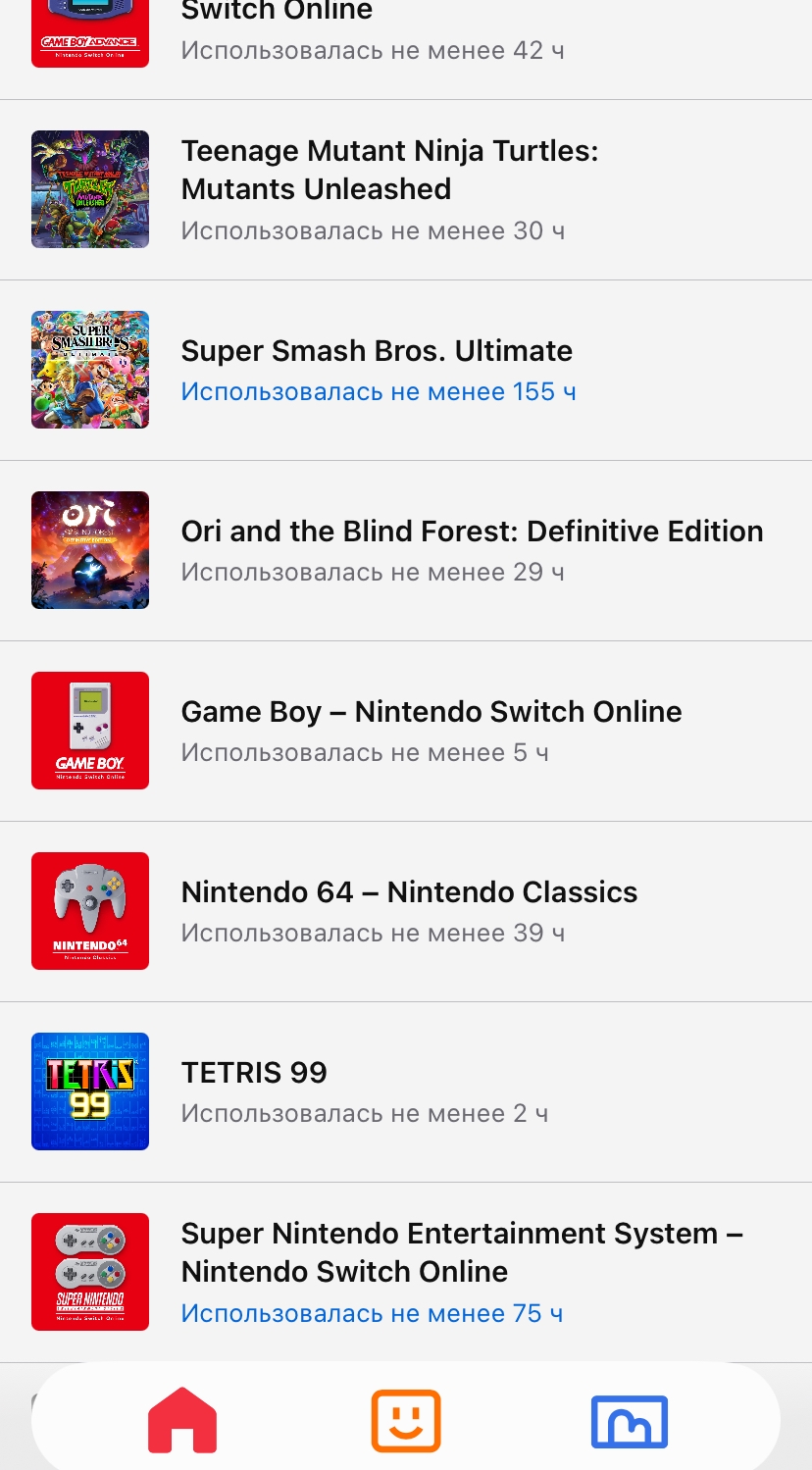Open Teenage Mutant Ninja Turtles: Mutants Unleashed

[389, 189]
